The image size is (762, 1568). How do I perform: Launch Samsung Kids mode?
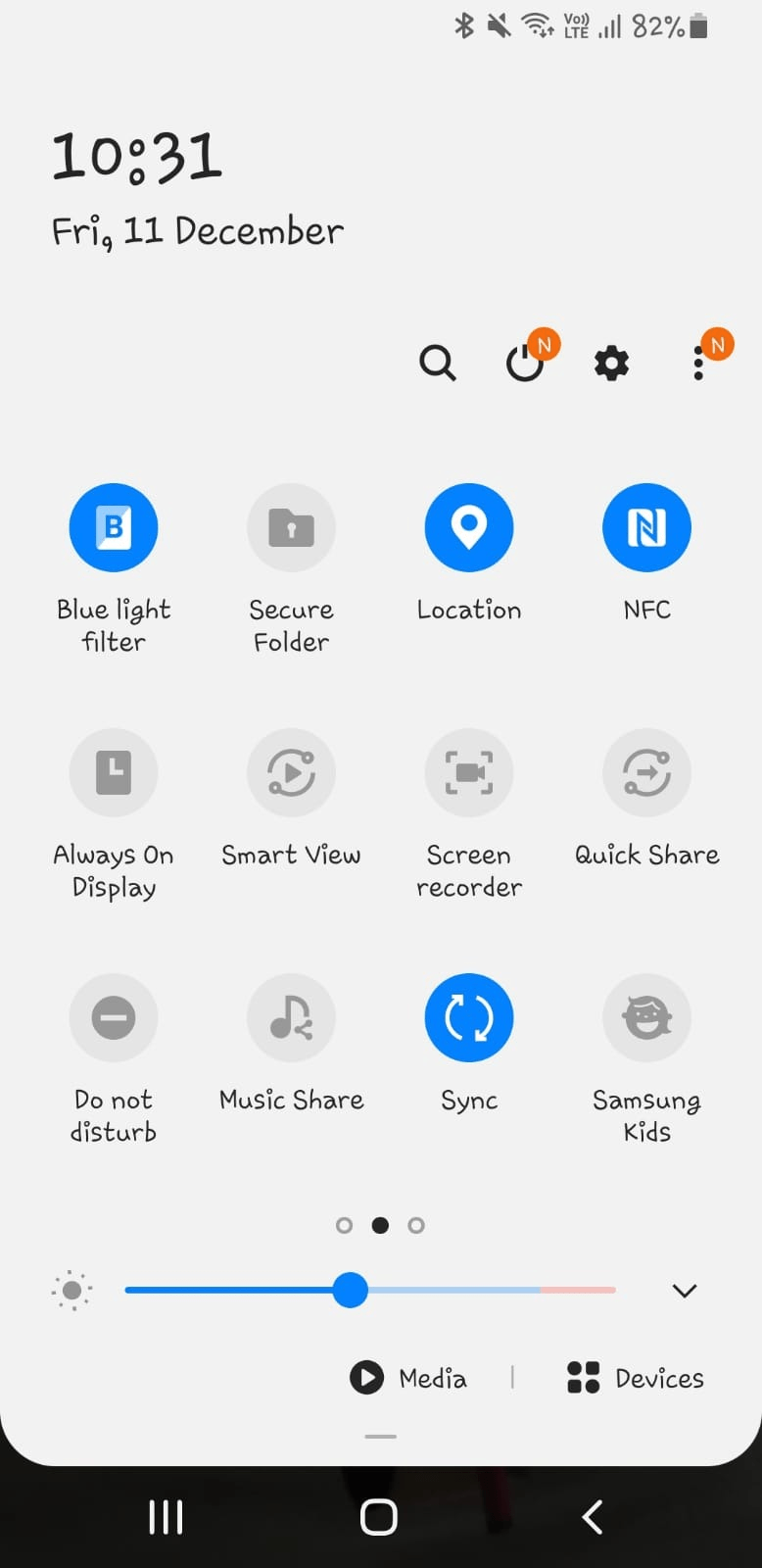[646, 1017]
